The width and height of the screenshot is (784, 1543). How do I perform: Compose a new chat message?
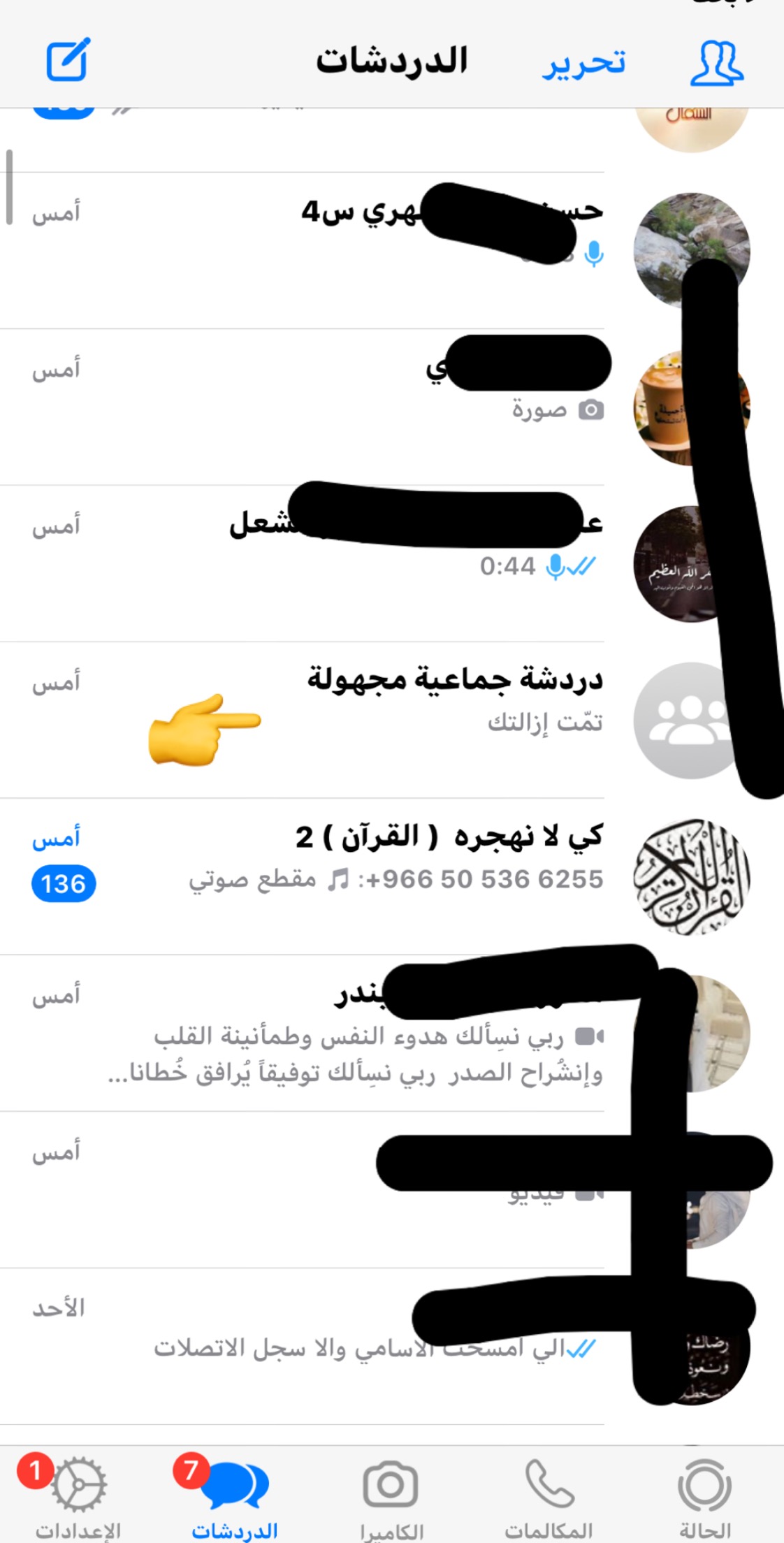click(68, 60)
